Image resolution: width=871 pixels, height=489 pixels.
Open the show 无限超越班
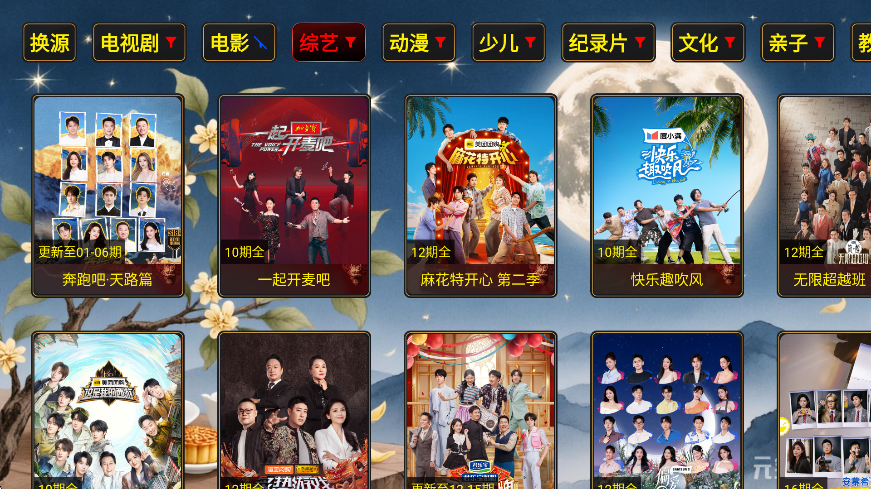tap(825, 196)
